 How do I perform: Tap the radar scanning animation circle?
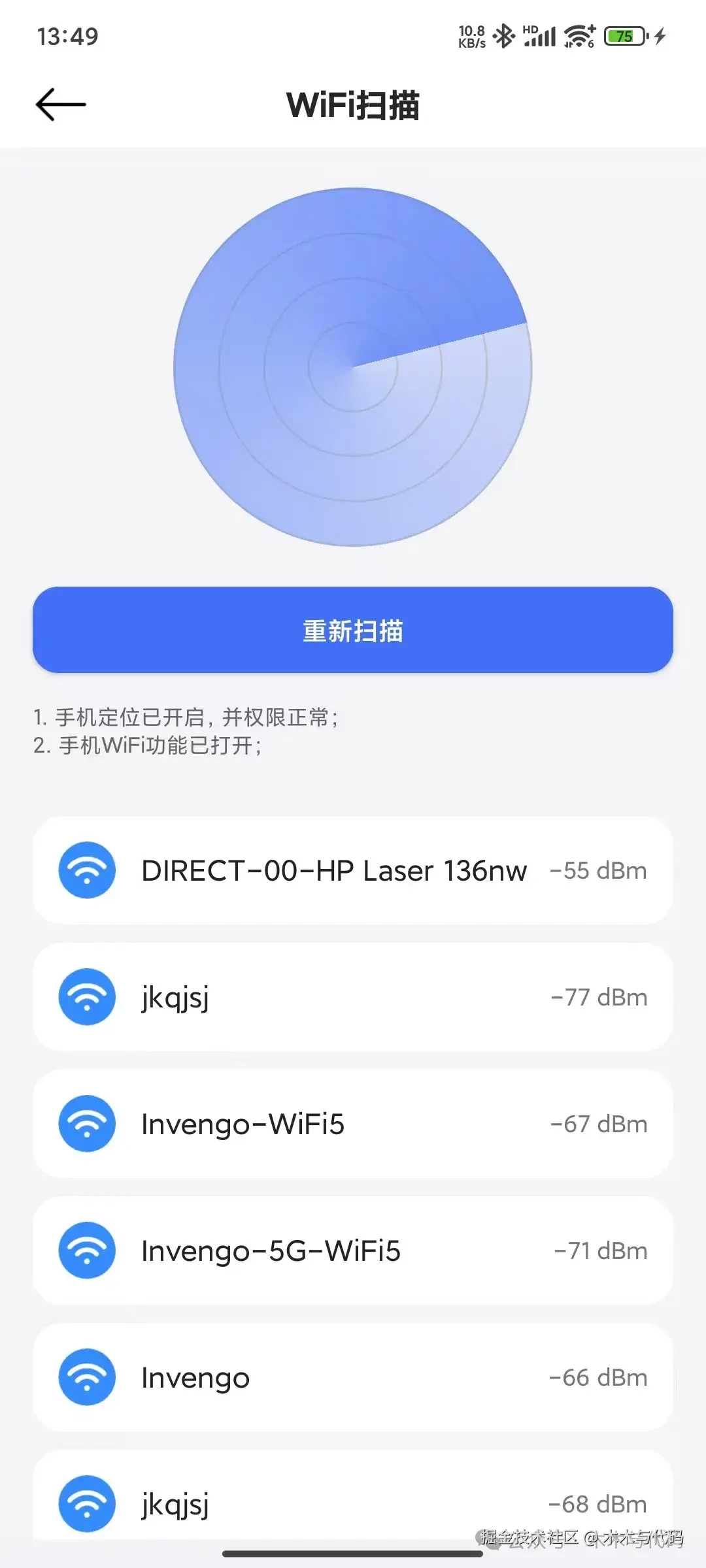[x=353, y=368]
